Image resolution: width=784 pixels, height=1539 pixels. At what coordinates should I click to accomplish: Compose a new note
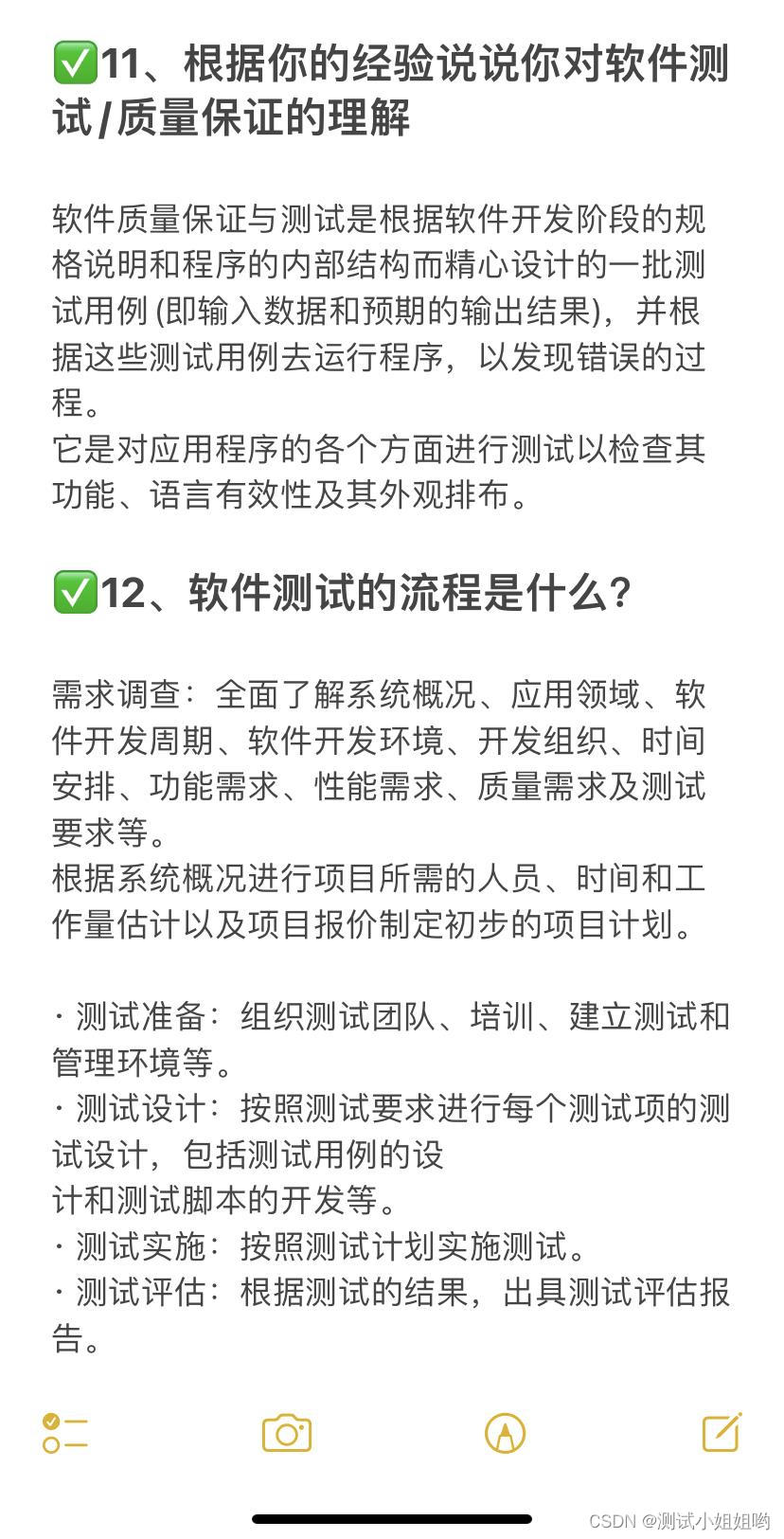pyautogui.click(x=722, y=1432)
